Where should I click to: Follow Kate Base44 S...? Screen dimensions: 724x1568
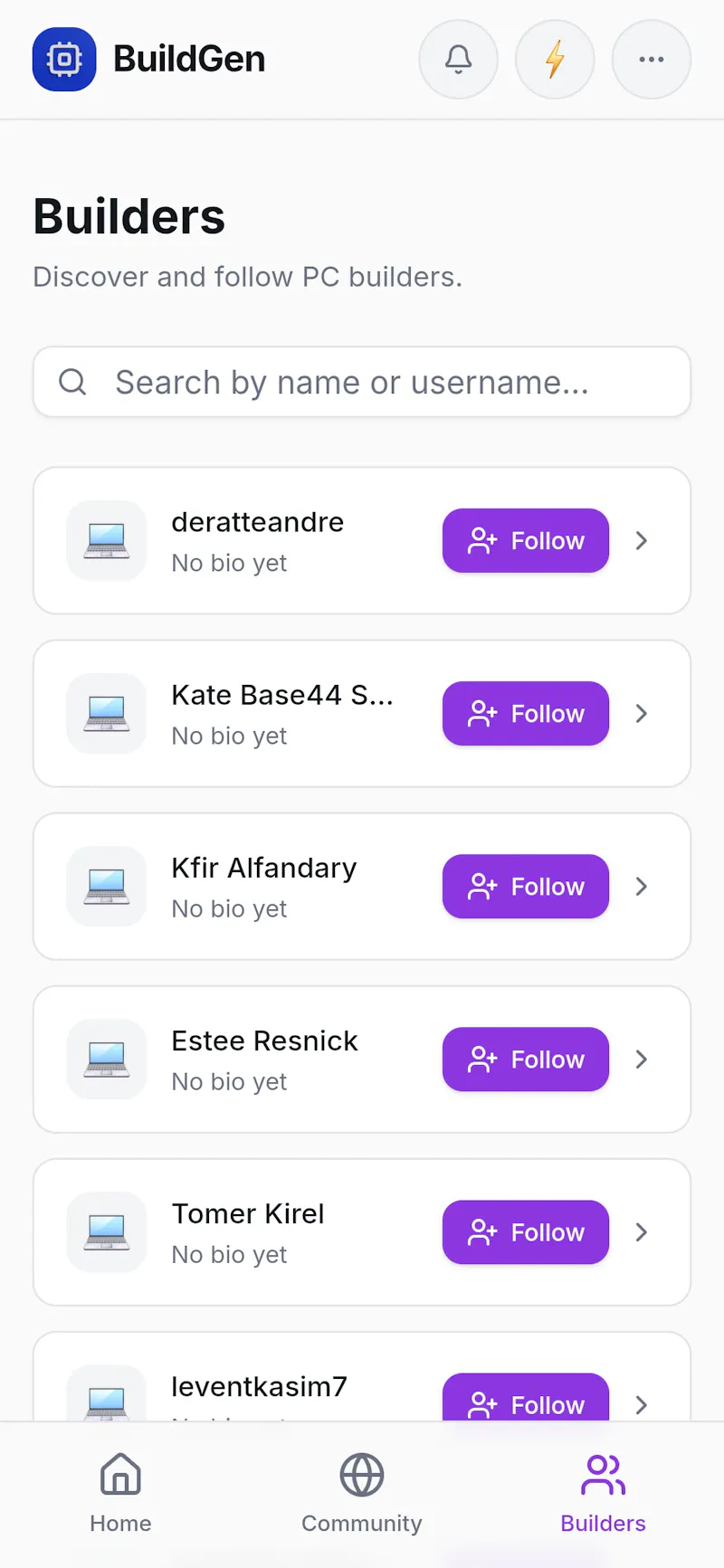[526, 714]
